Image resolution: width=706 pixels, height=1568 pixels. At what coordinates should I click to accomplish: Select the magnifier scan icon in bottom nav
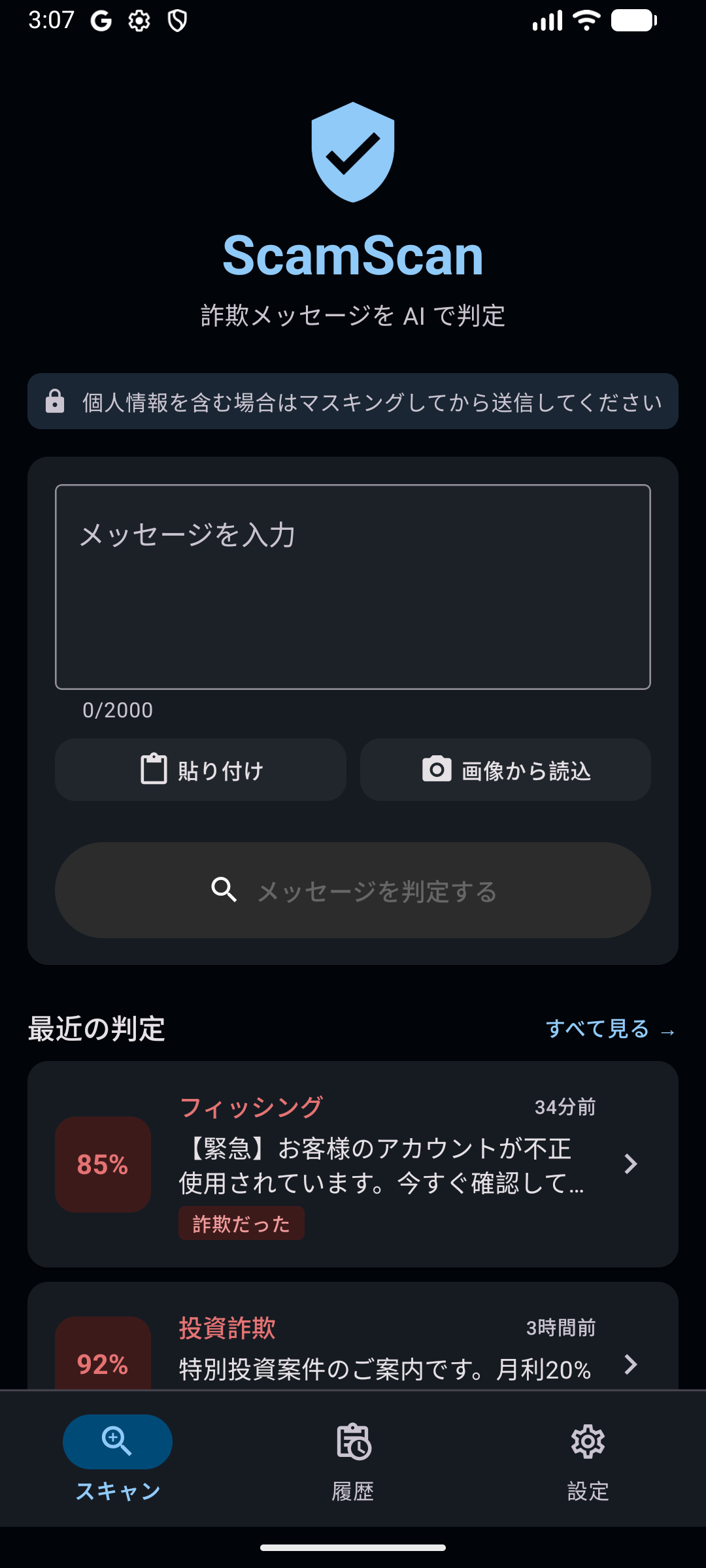116,1441
